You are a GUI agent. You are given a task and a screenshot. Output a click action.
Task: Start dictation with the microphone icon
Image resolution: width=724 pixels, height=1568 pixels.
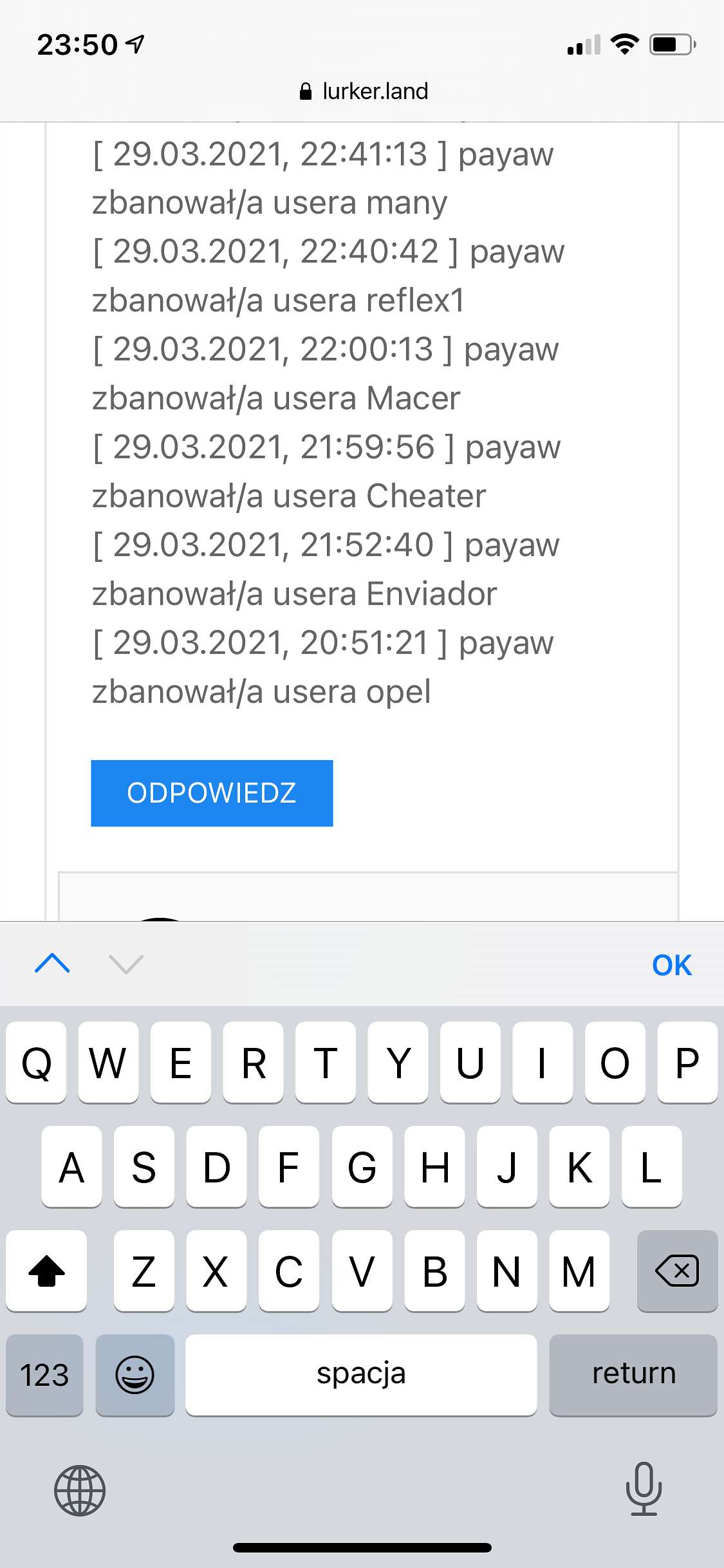[644, 1489]
